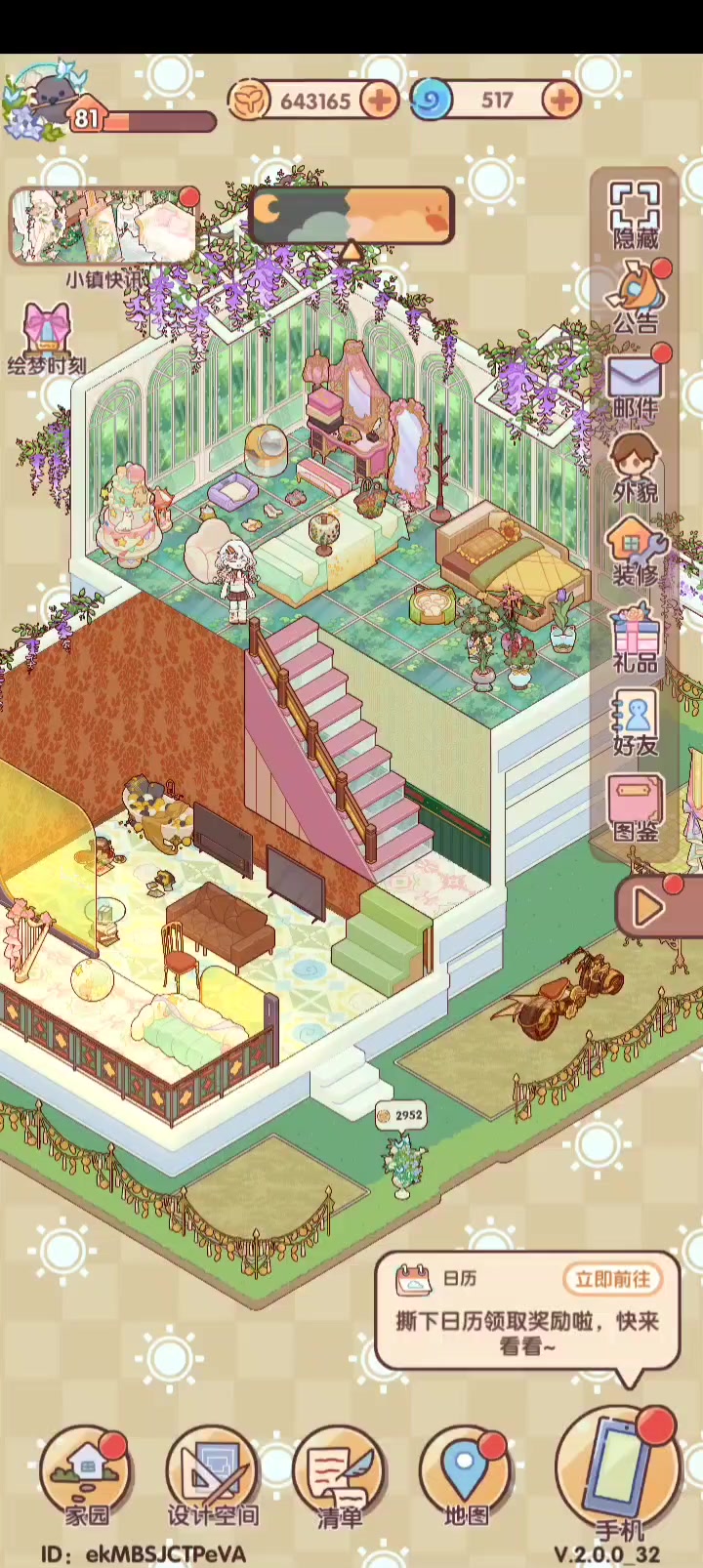The width and height of the screenshot is (703, 1568).
Task: Open the 公告 announcements
Action: (636, 298)
